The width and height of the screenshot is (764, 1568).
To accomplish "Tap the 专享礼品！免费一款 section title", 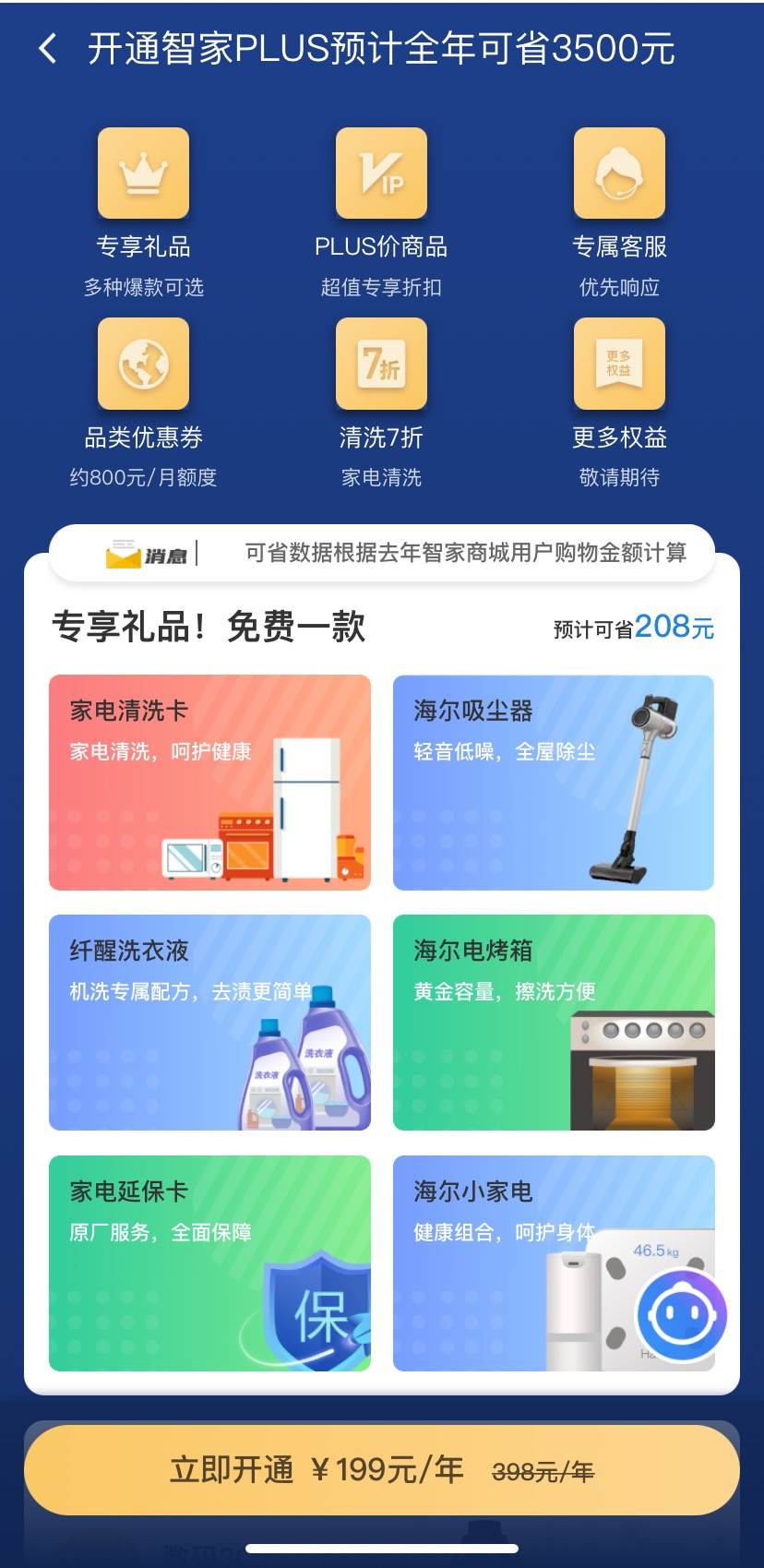I will tap(209, 627).
